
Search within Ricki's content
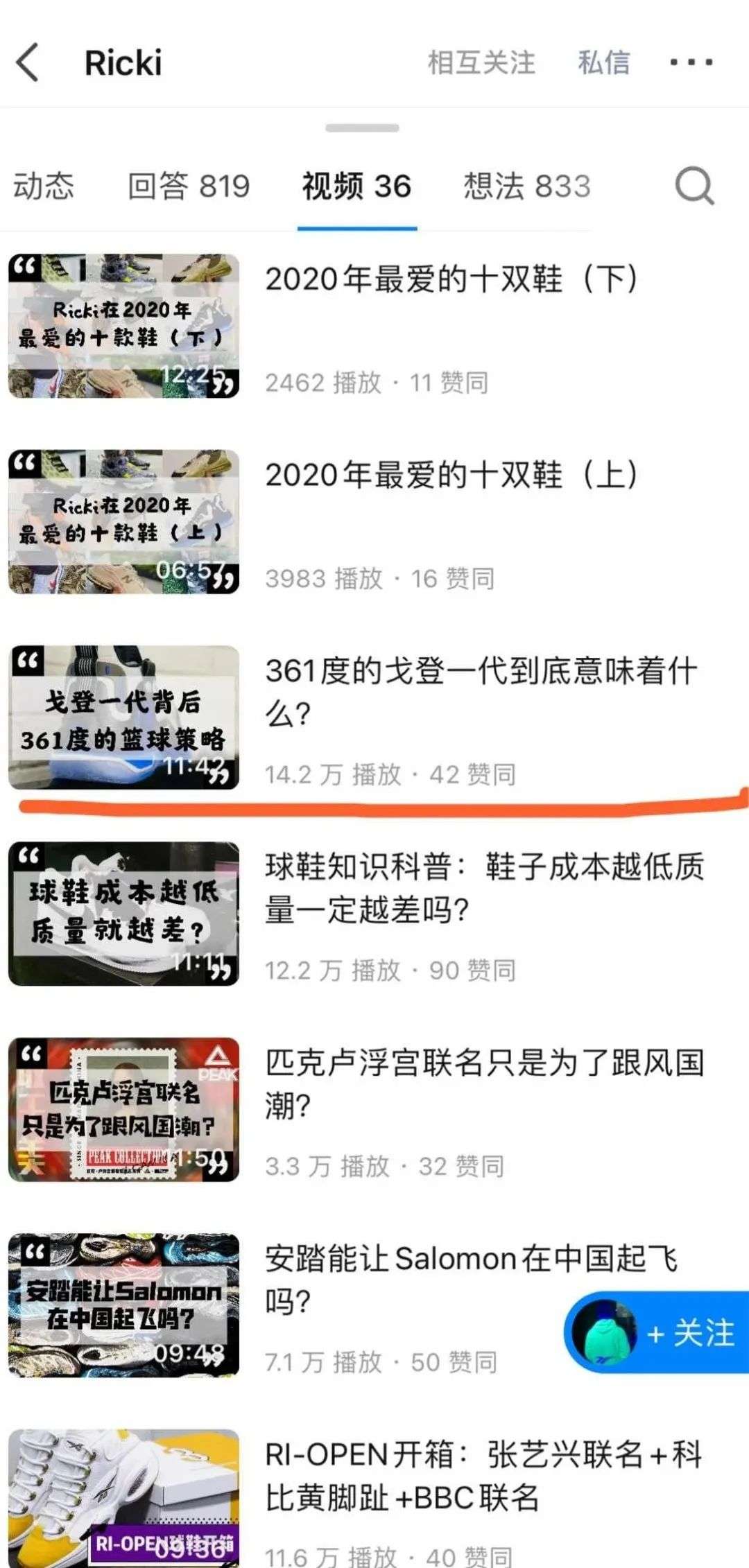694,186
